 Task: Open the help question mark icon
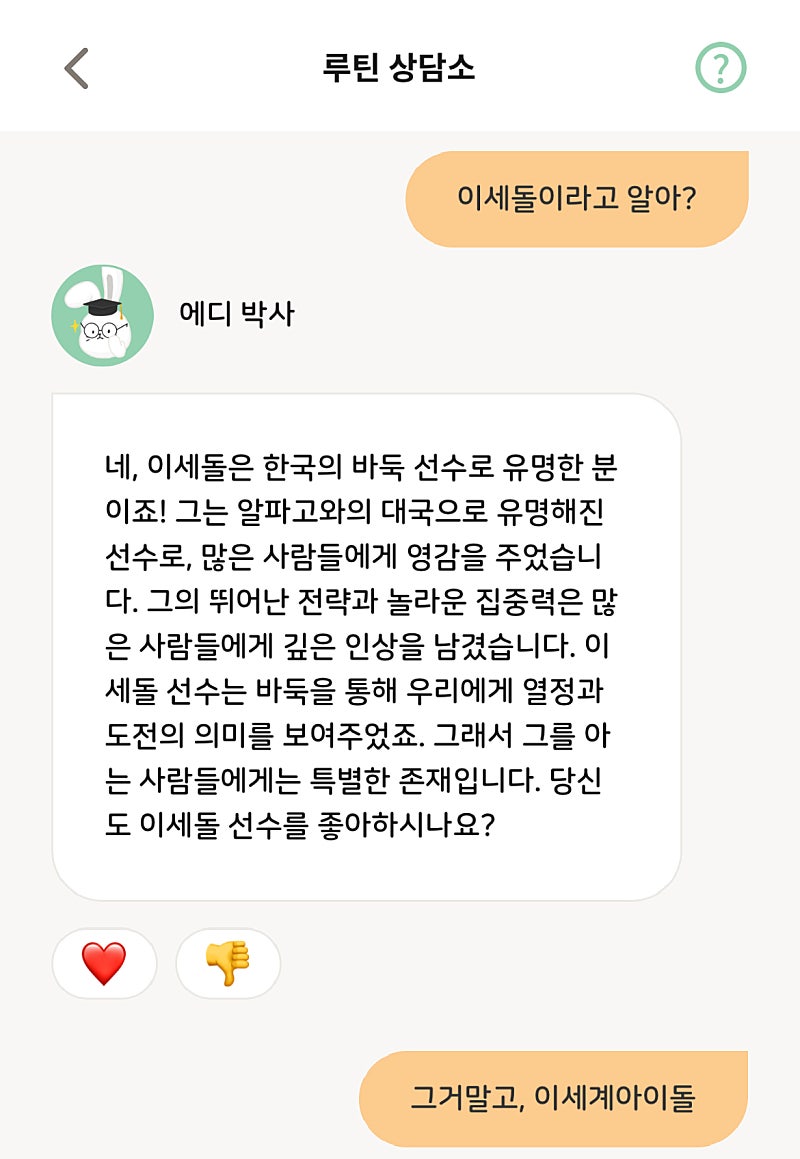click(x=720, y=68)
